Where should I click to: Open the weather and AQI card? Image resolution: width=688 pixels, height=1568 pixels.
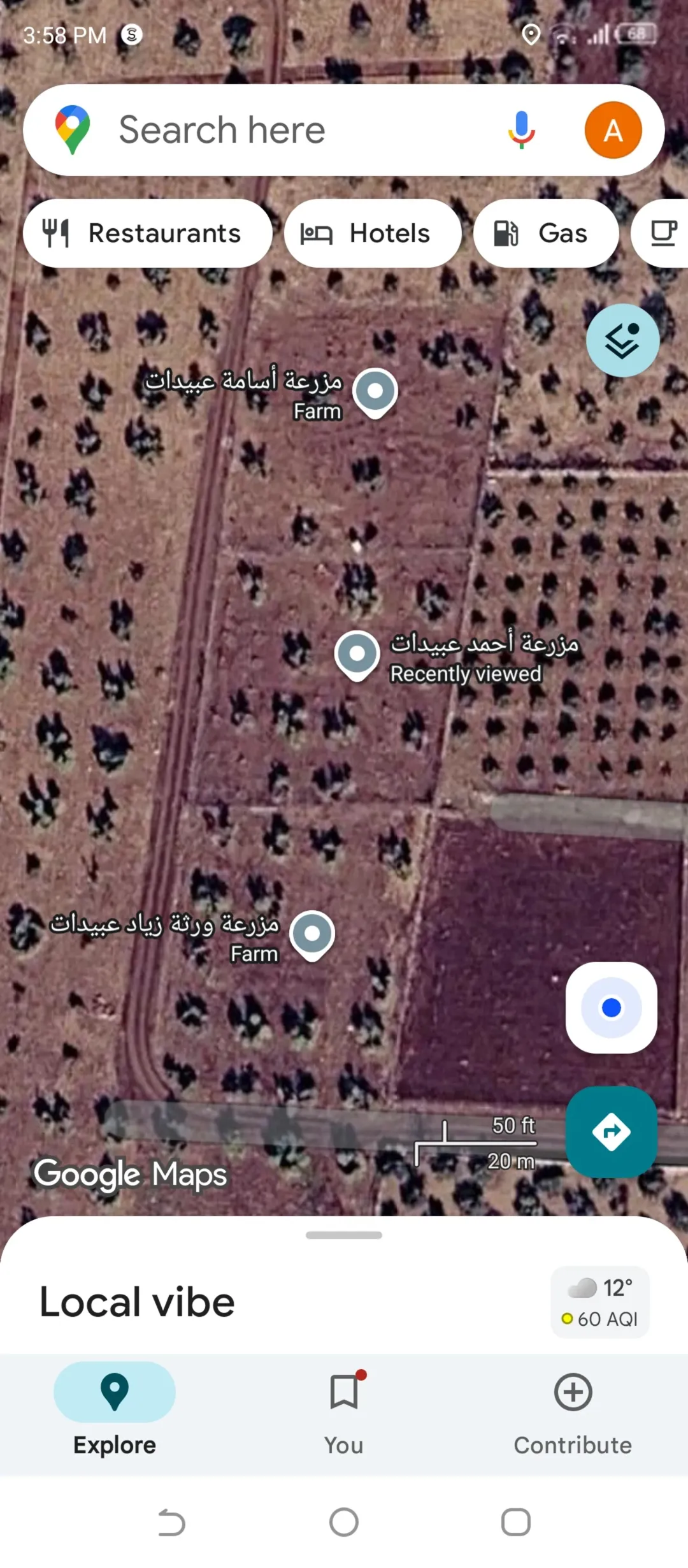click(x=600, y=1302)
